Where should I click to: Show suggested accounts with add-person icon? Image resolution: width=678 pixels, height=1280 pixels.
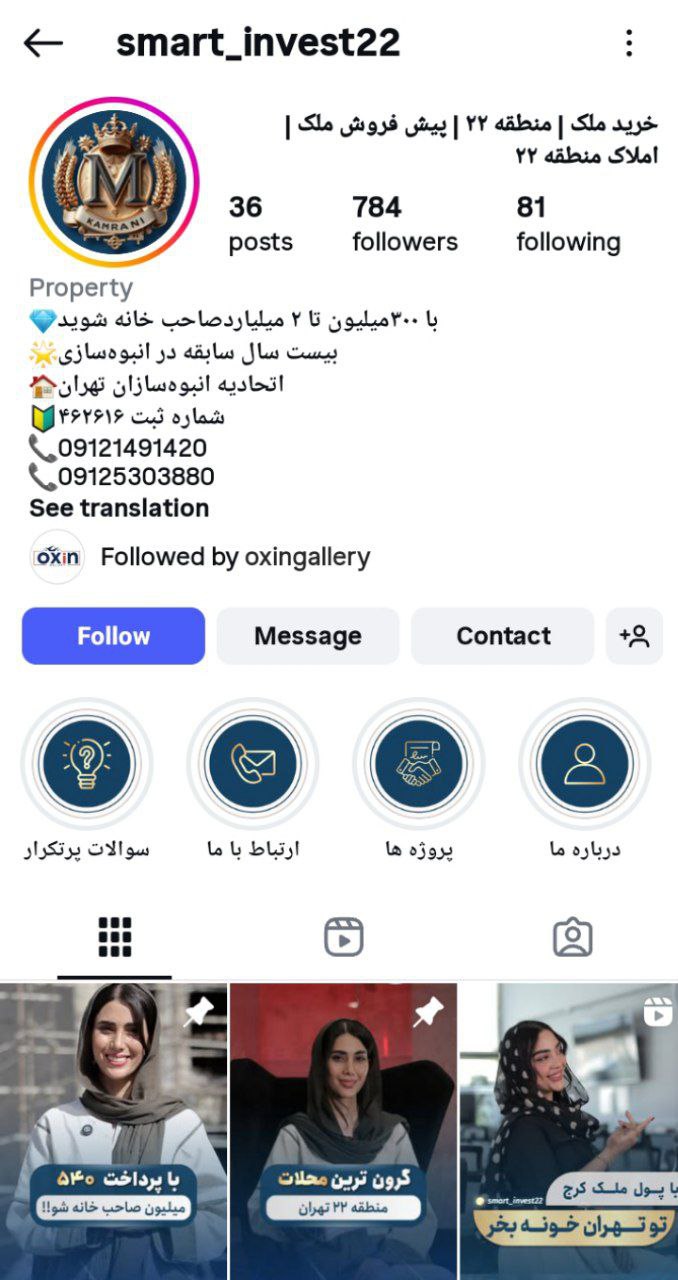point(634,636)
